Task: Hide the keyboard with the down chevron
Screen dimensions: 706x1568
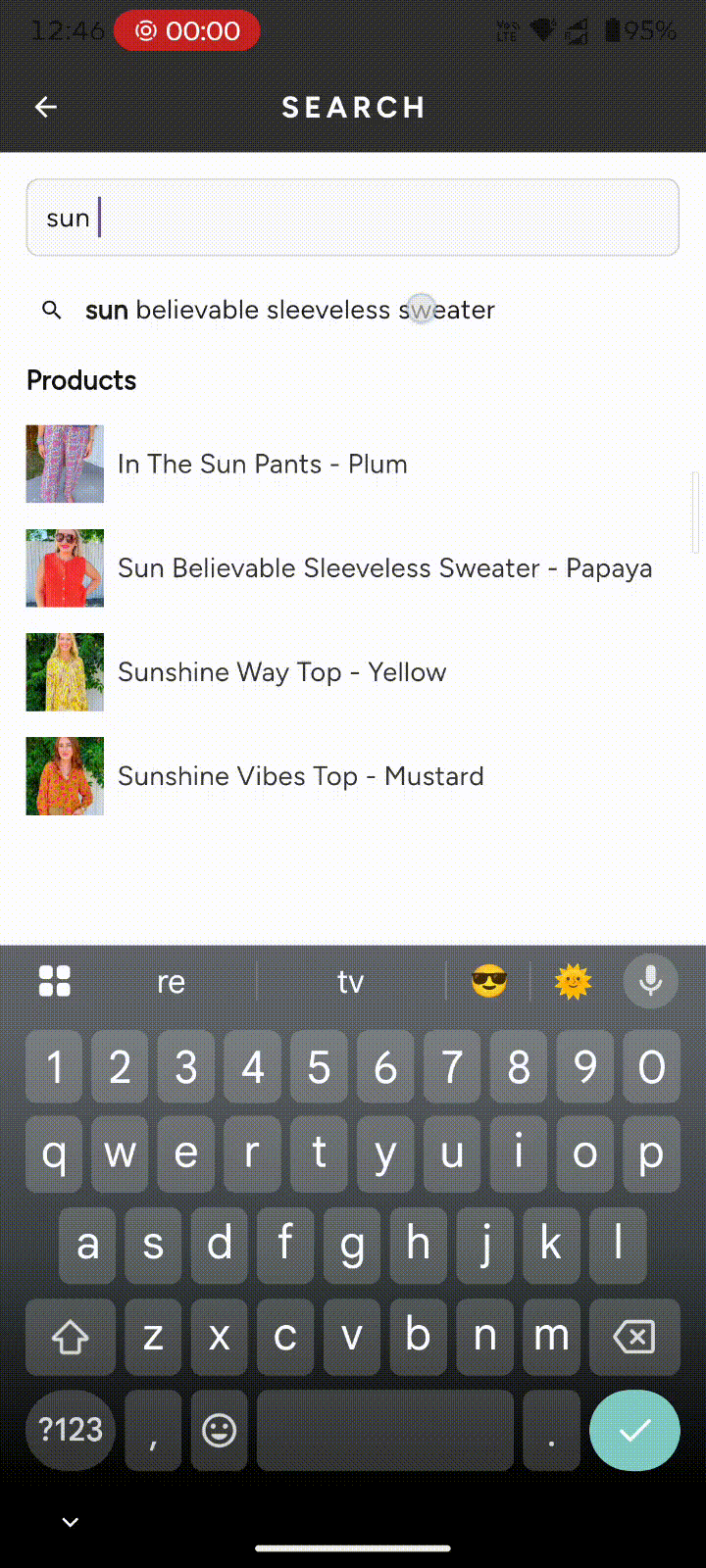Action: (70, 1522)
